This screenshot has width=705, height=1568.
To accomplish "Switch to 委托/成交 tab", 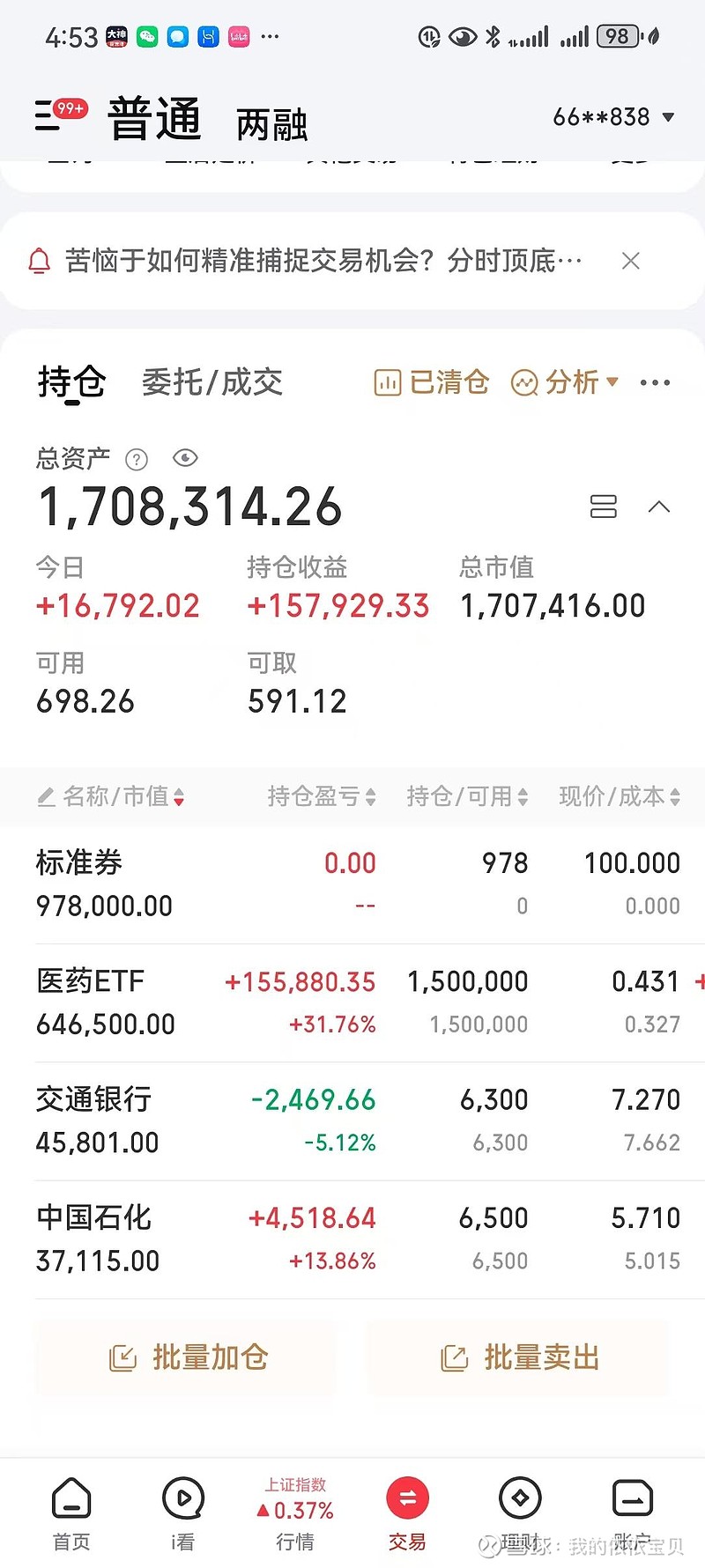I will pyautogui.click(x=211, y=382).
